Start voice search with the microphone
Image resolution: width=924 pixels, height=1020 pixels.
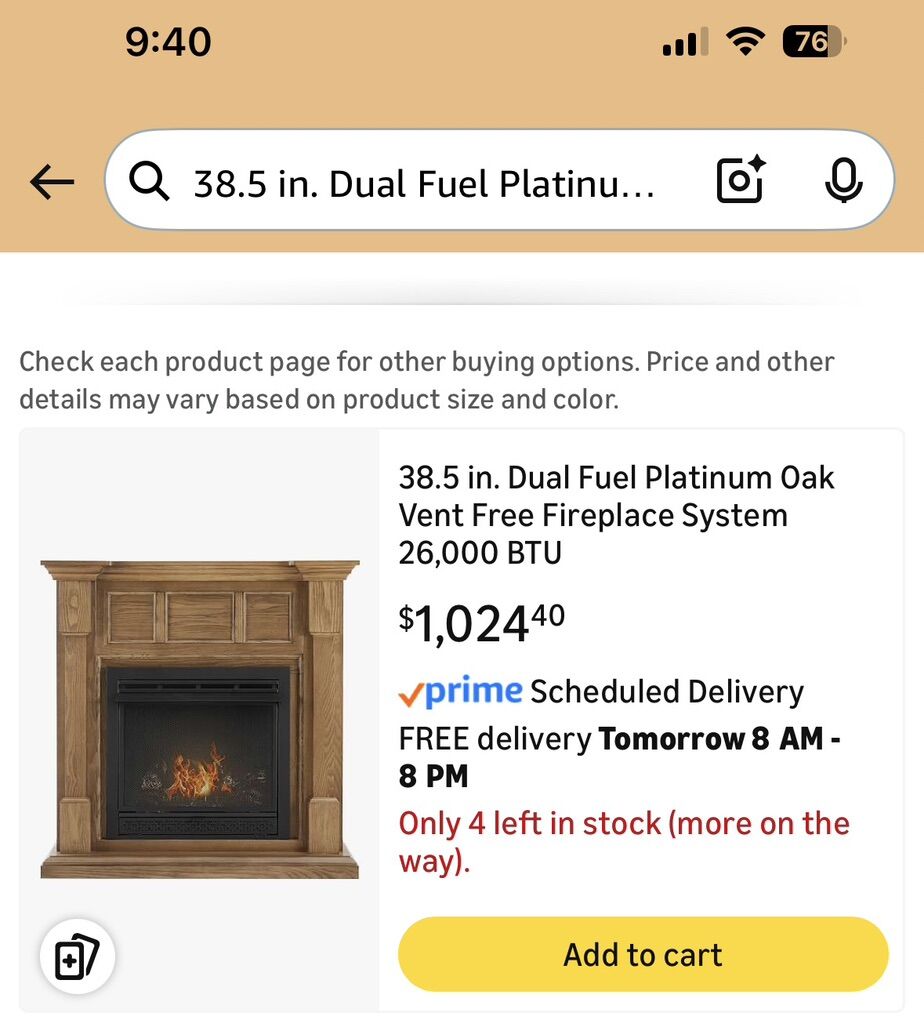pyautogui.click(x=843, y=181)
